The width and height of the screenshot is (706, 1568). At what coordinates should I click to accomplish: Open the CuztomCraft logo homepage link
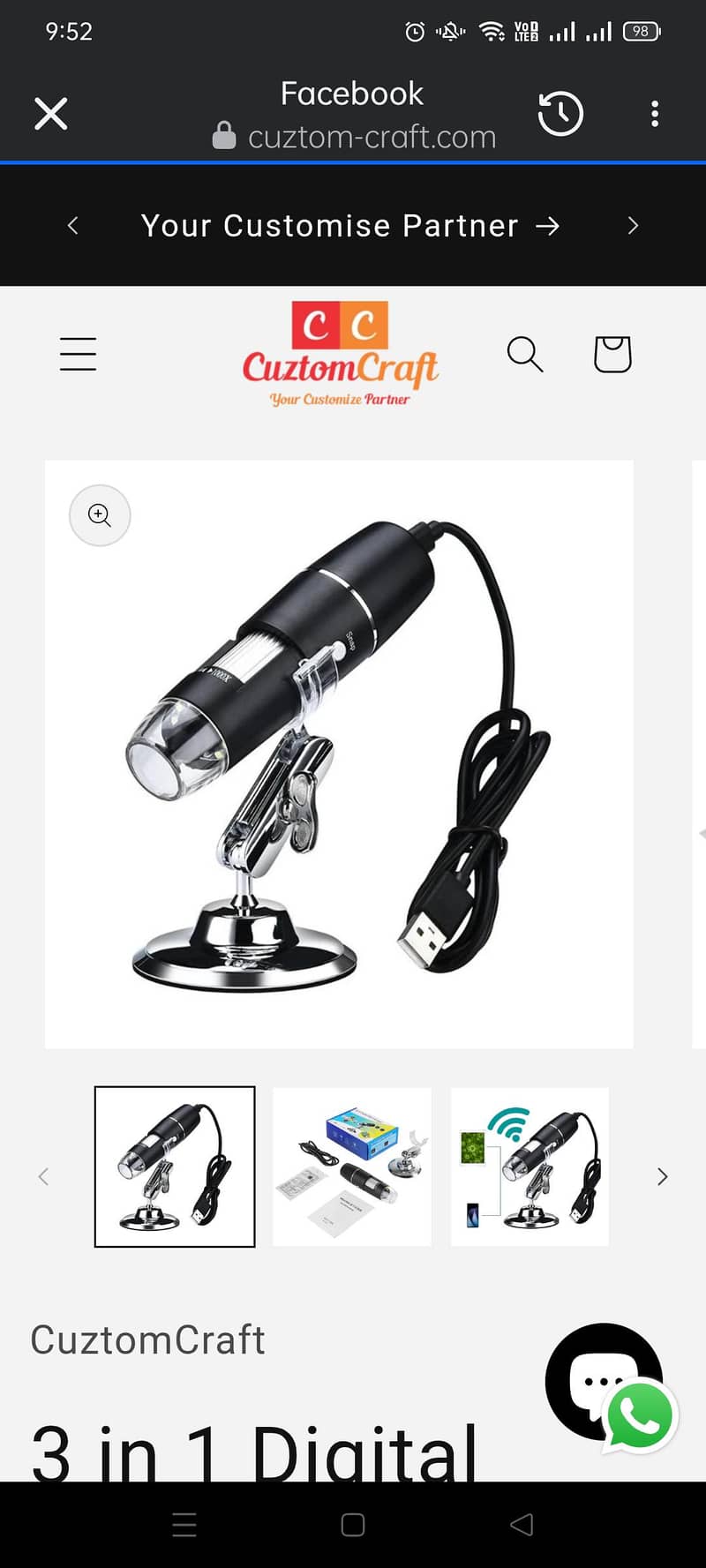[340, 354]
